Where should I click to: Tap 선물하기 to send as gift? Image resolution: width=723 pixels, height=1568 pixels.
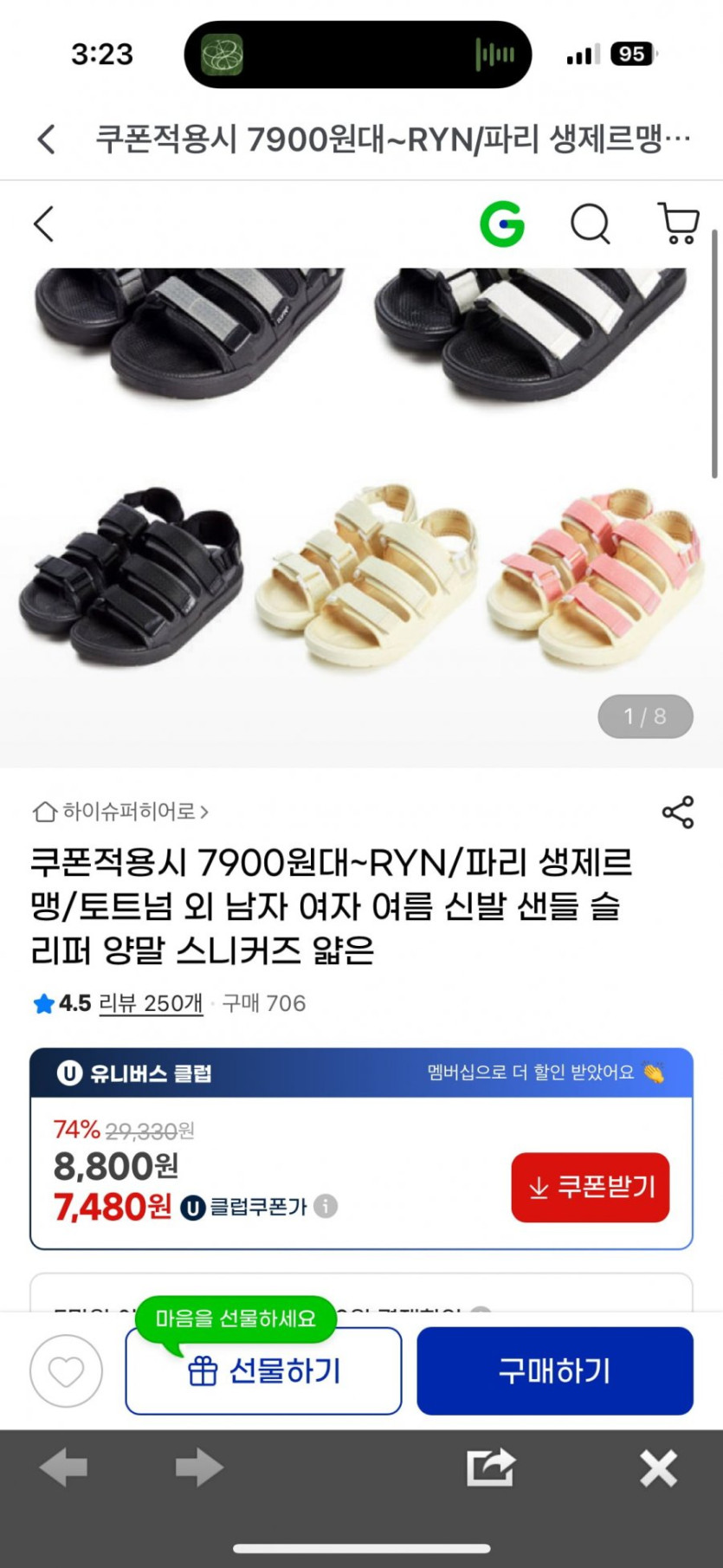click(263, 1370)
